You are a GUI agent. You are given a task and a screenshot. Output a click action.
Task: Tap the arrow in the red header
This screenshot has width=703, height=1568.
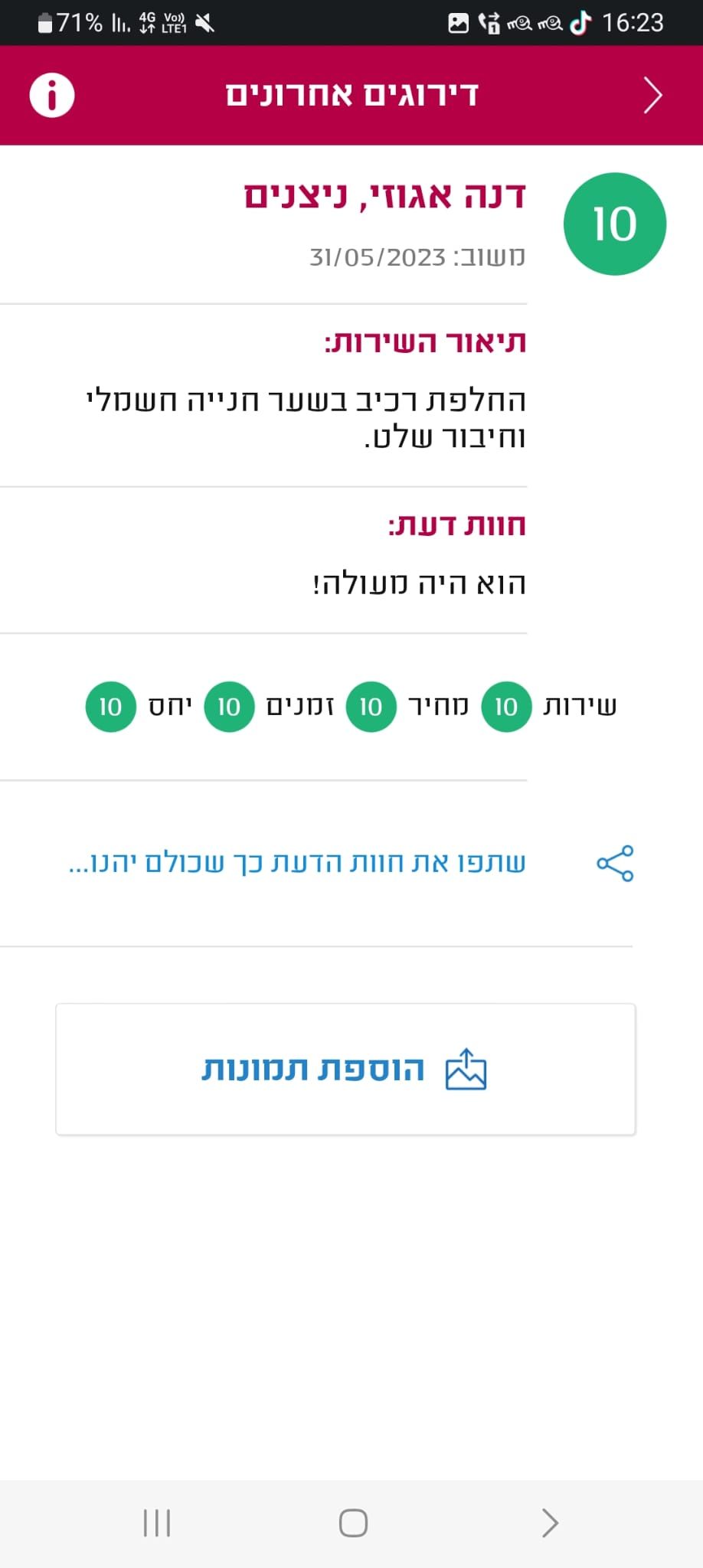652,96
